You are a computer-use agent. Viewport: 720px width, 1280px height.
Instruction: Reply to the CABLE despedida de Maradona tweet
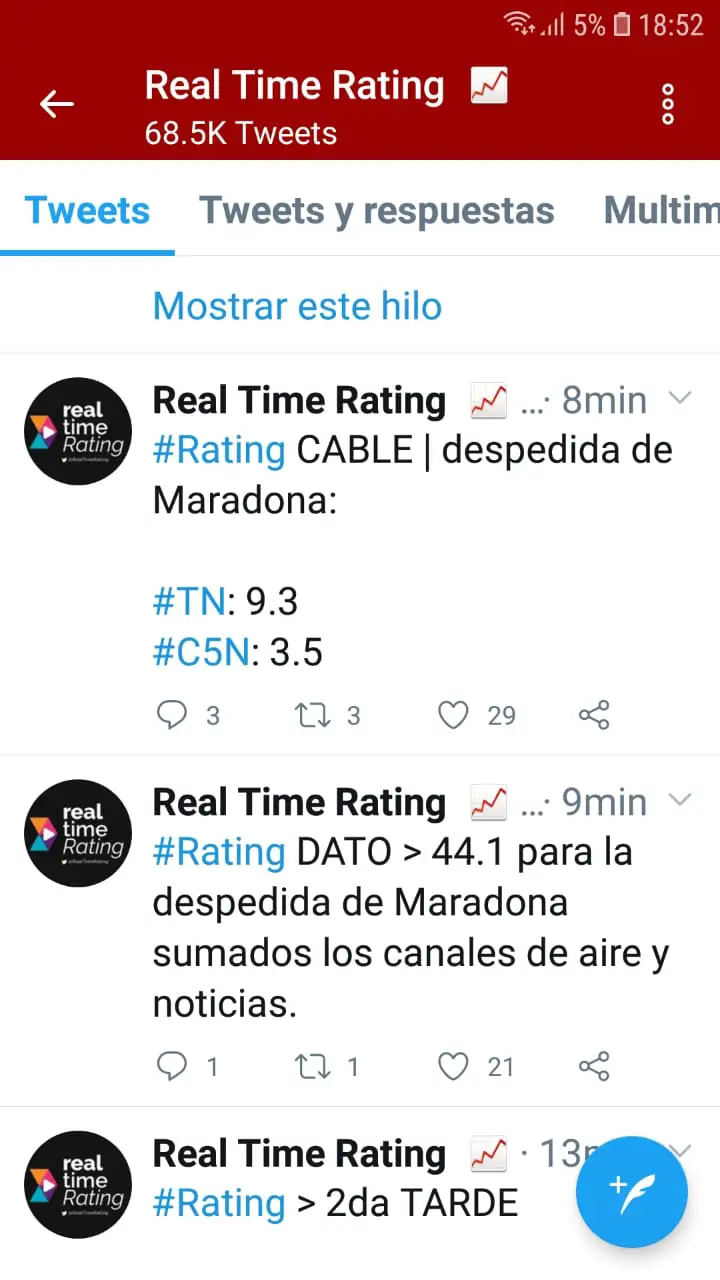(x=173, y=715)
